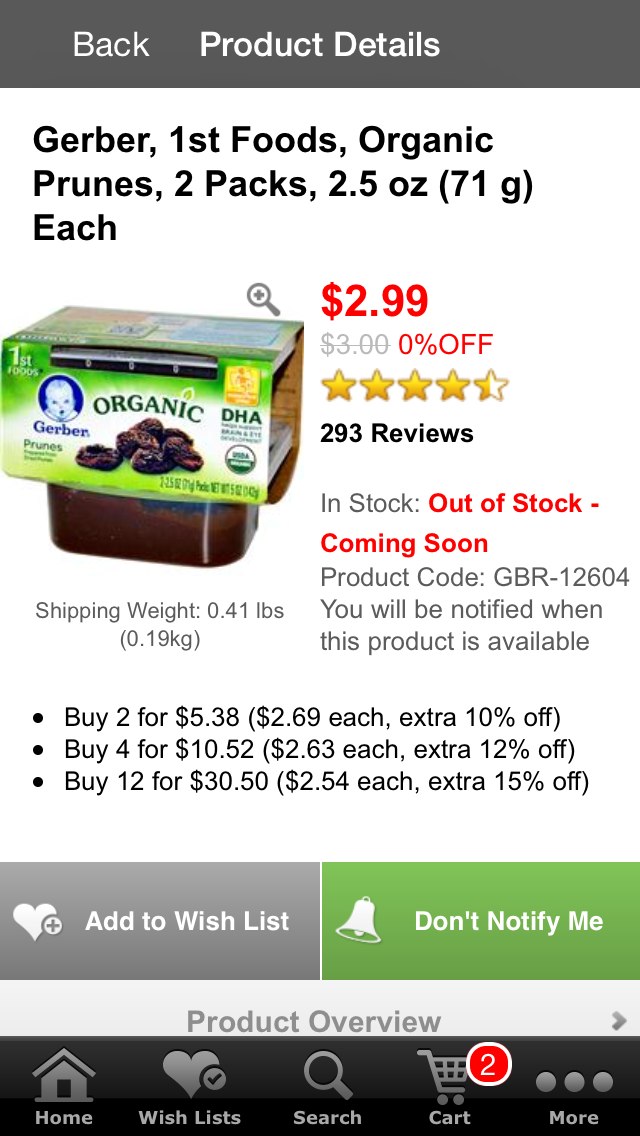The image size is (640, 1136).
Task: Add product to Wish List
Action: pyautogui.click(x=160, y=921)
